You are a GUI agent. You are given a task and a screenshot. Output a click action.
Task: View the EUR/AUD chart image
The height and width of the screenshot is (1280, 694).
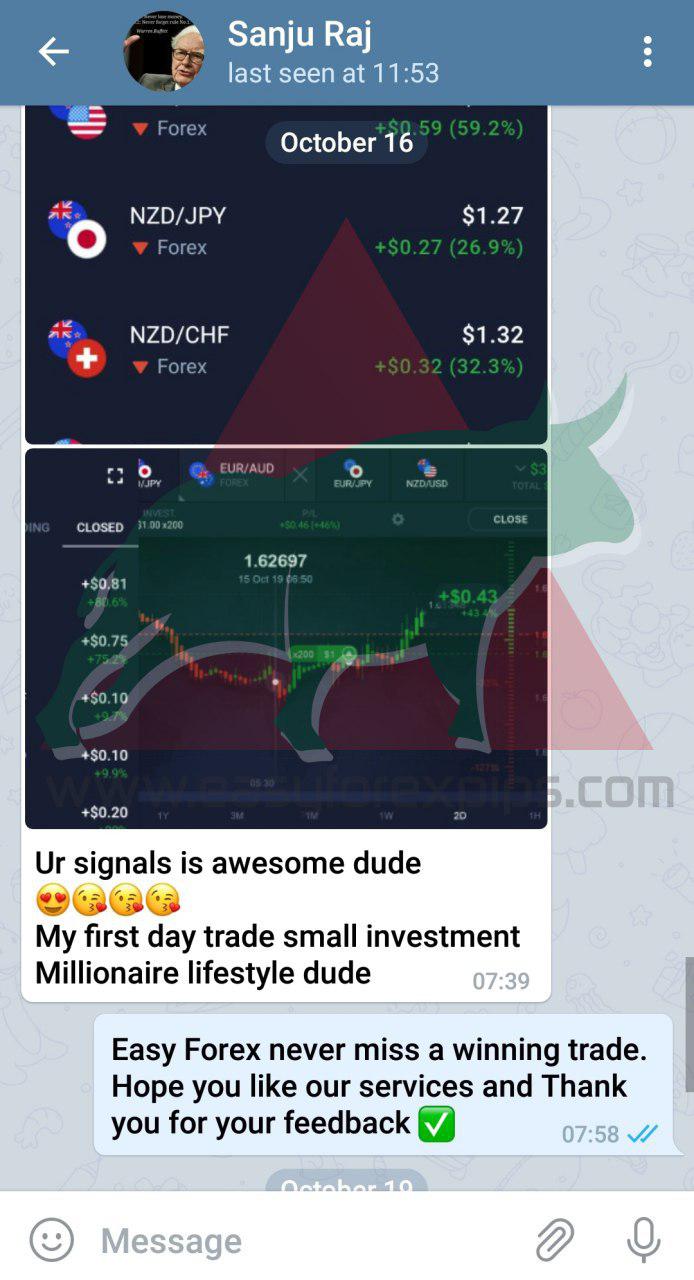coord(286,638)
